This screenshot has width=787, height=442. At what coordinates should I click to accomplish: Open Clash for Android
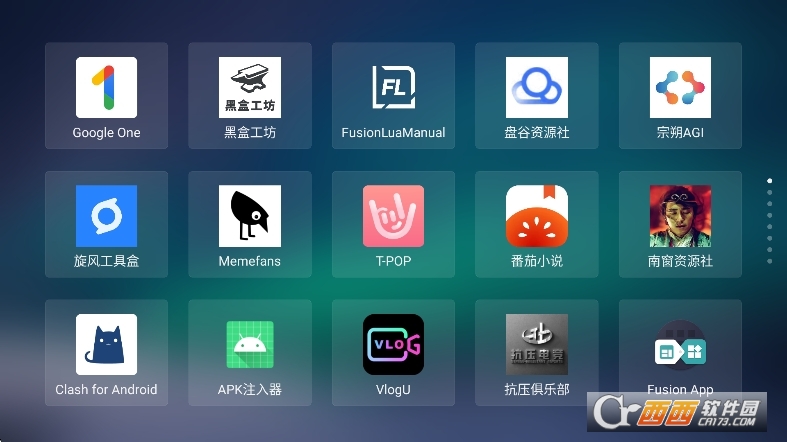[106, 345]
